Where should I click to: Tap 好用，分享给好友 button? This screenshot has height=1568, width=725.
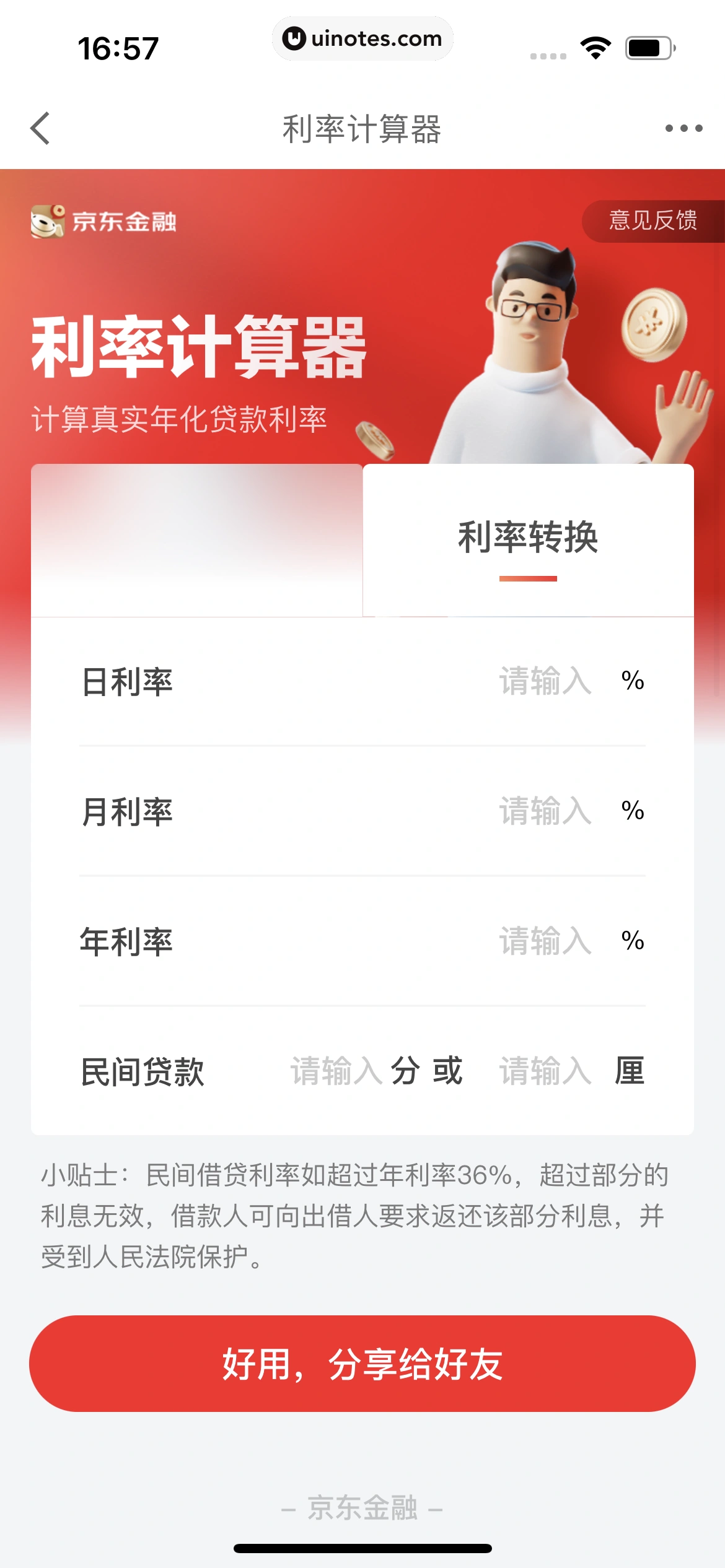pyautogui.click(x=362, y=1364)
